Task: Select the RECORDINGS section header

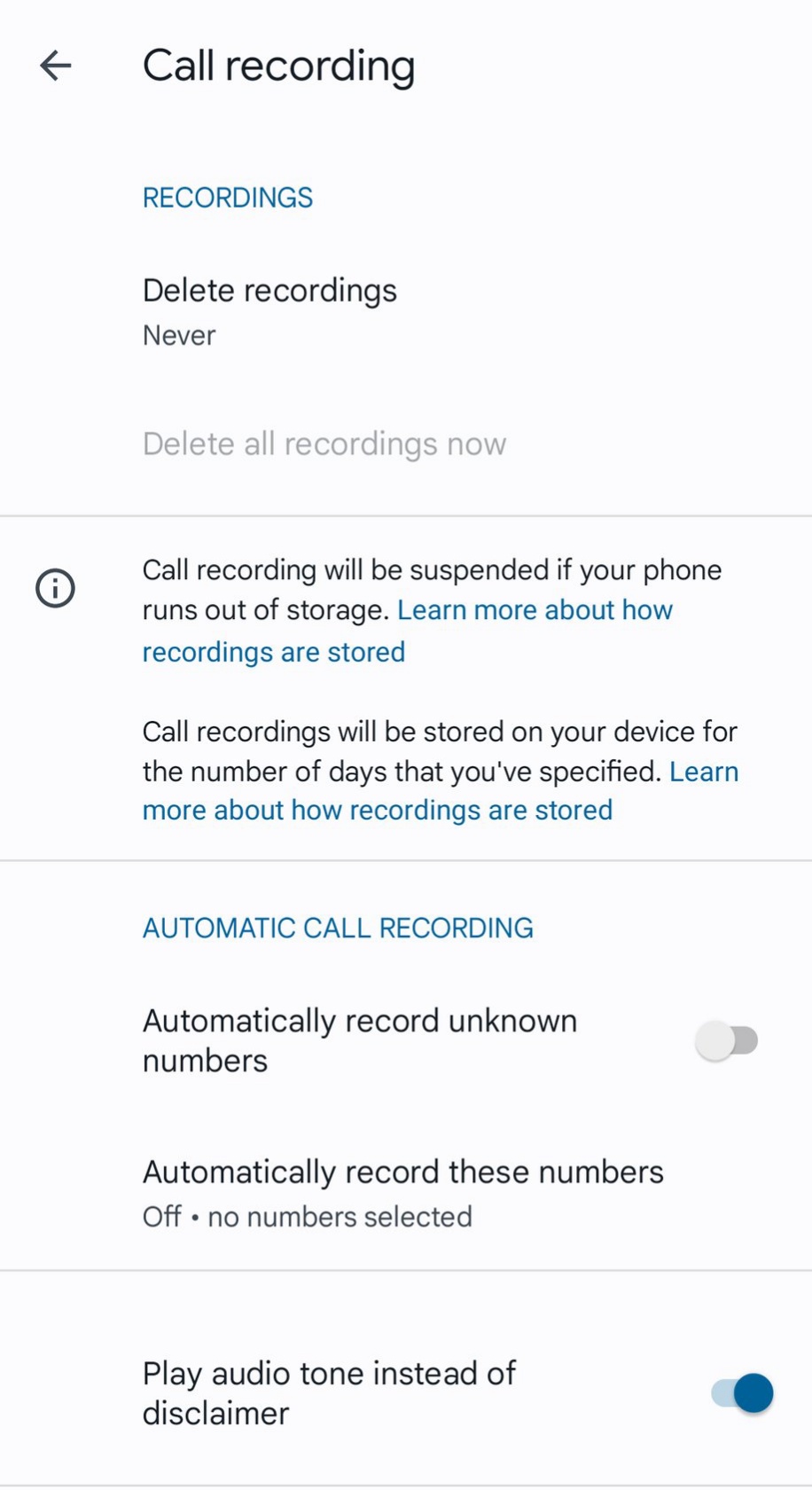Action: click(x=227, y=197)
